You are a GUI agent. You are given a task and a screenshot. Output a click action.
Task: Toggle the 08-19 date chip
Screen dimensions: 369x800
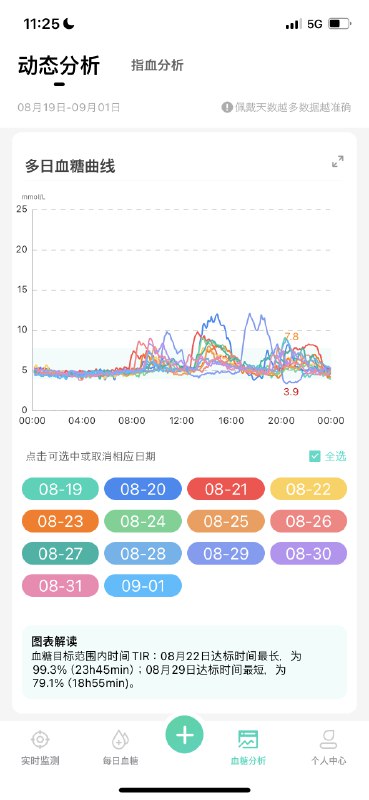coord(60,489)
